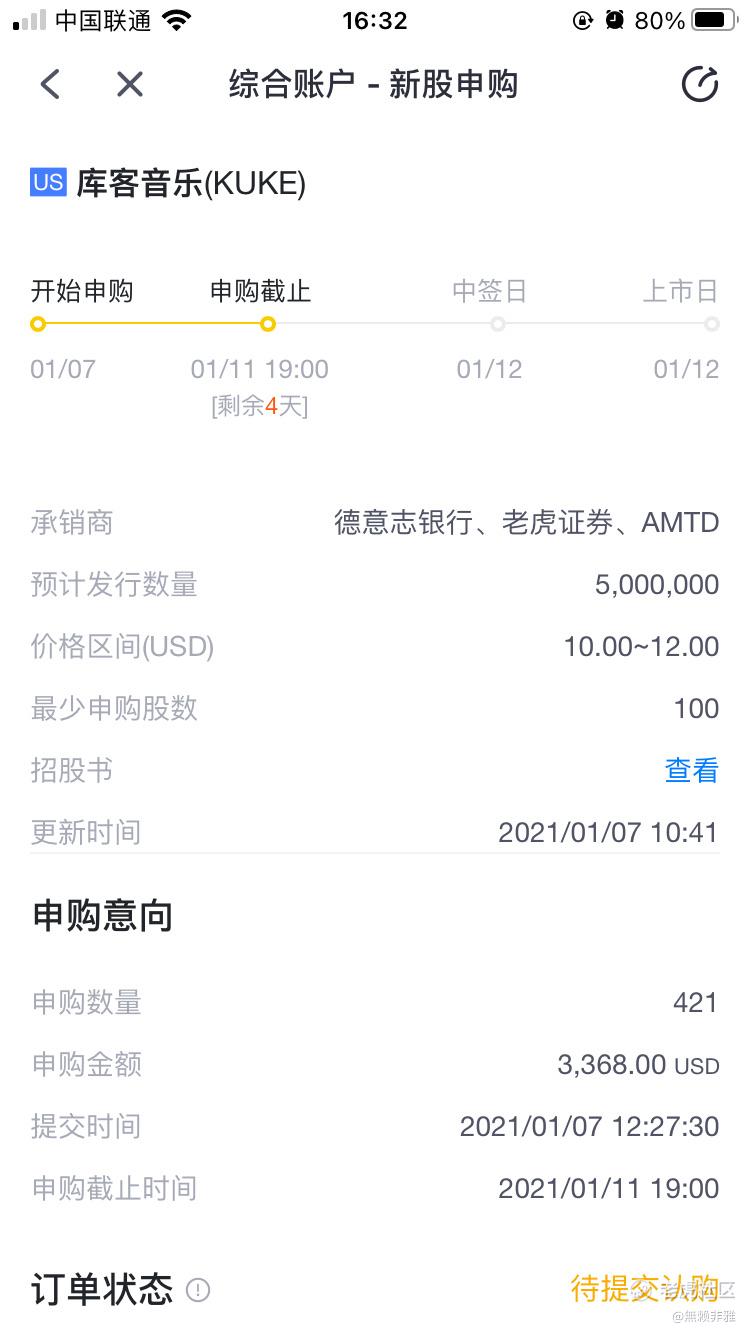Go back to the previous page
This screenshot has width=750, height=1334.
pyautogui.click(x=50, y=85)
